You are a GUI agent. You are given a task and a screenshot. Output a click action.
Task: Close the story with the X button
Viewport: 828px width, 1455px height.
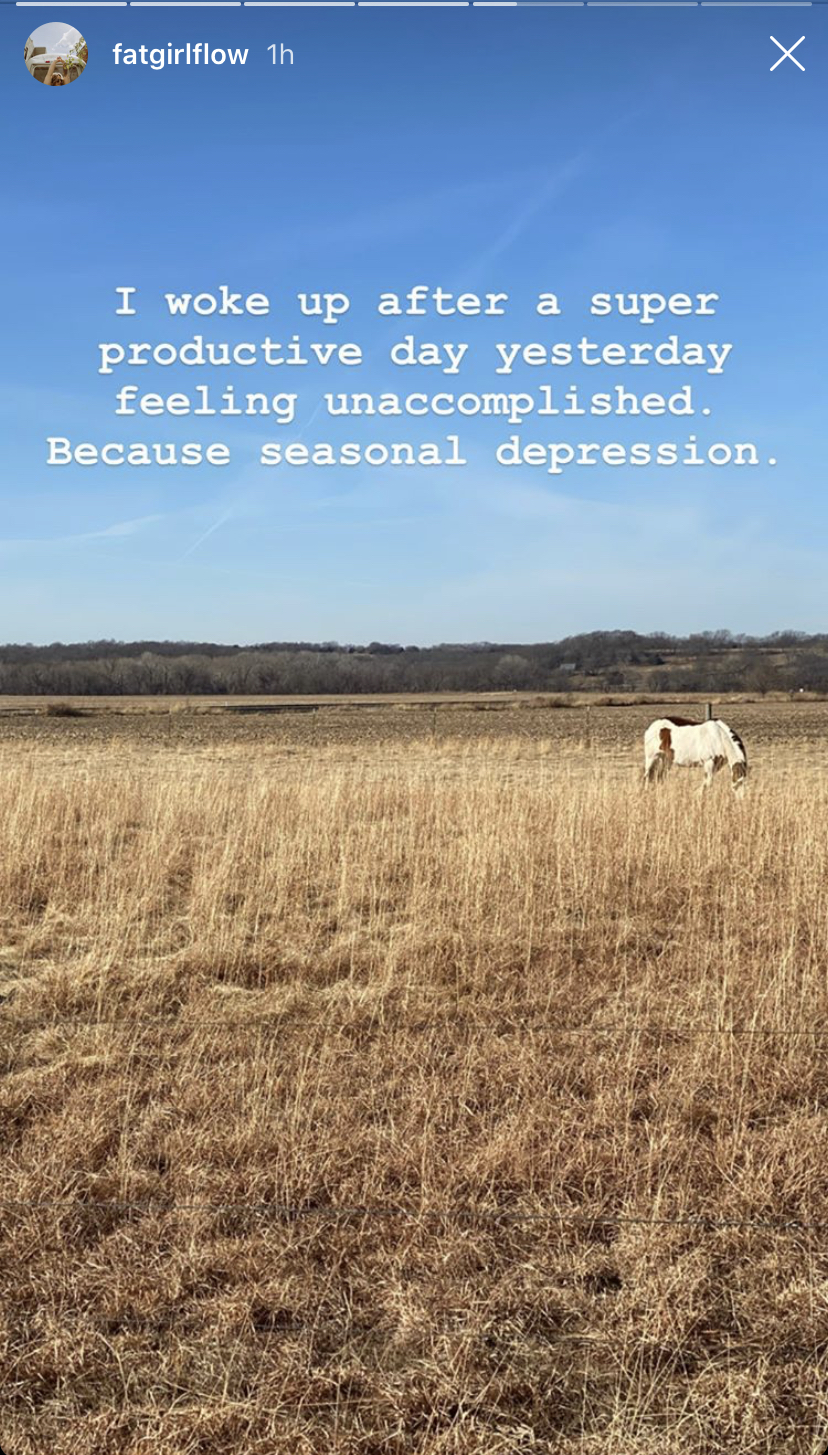(x=787, y=54)
